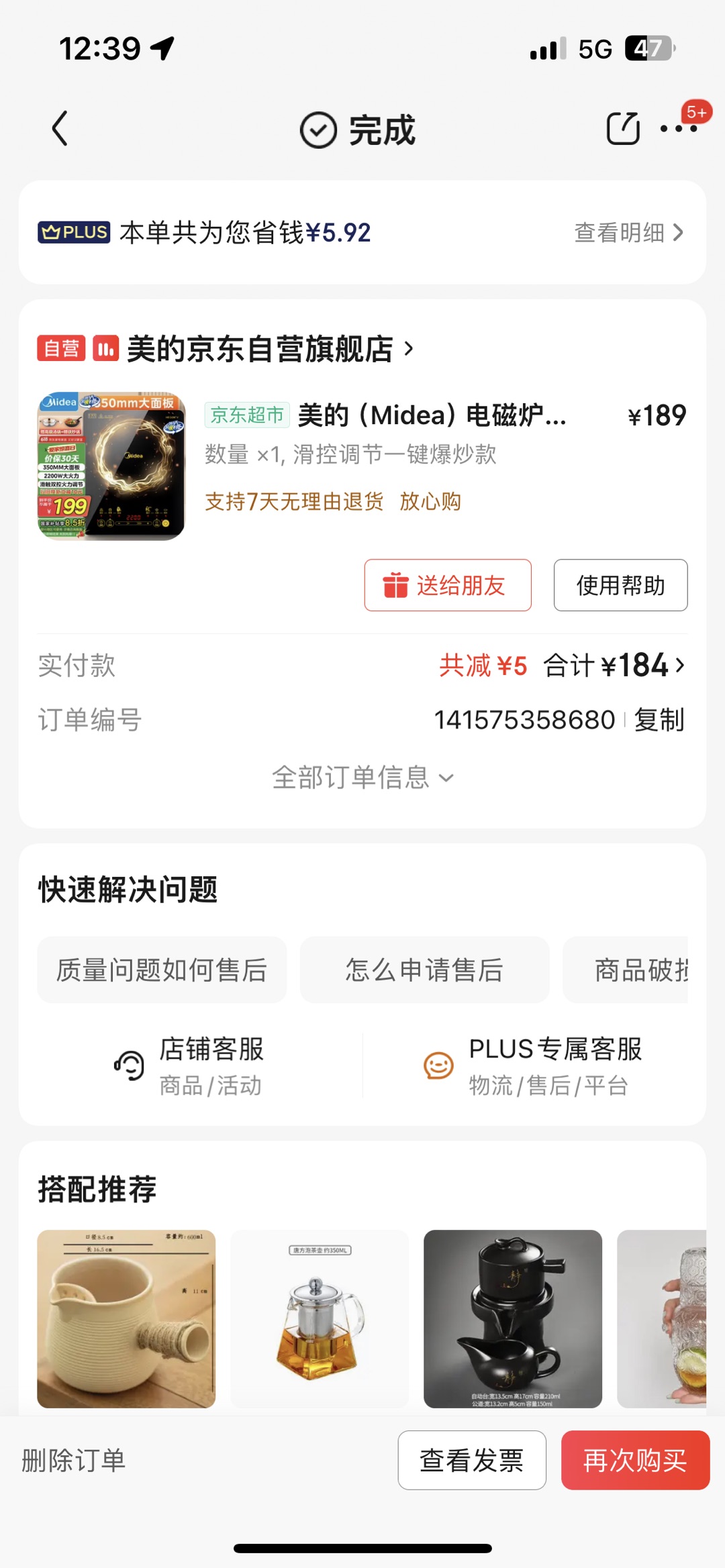View payment breakdown for 合计¥184
The width and height of the screenshot is (725, 1568).
pyautogui.click(x=614, y=666)
